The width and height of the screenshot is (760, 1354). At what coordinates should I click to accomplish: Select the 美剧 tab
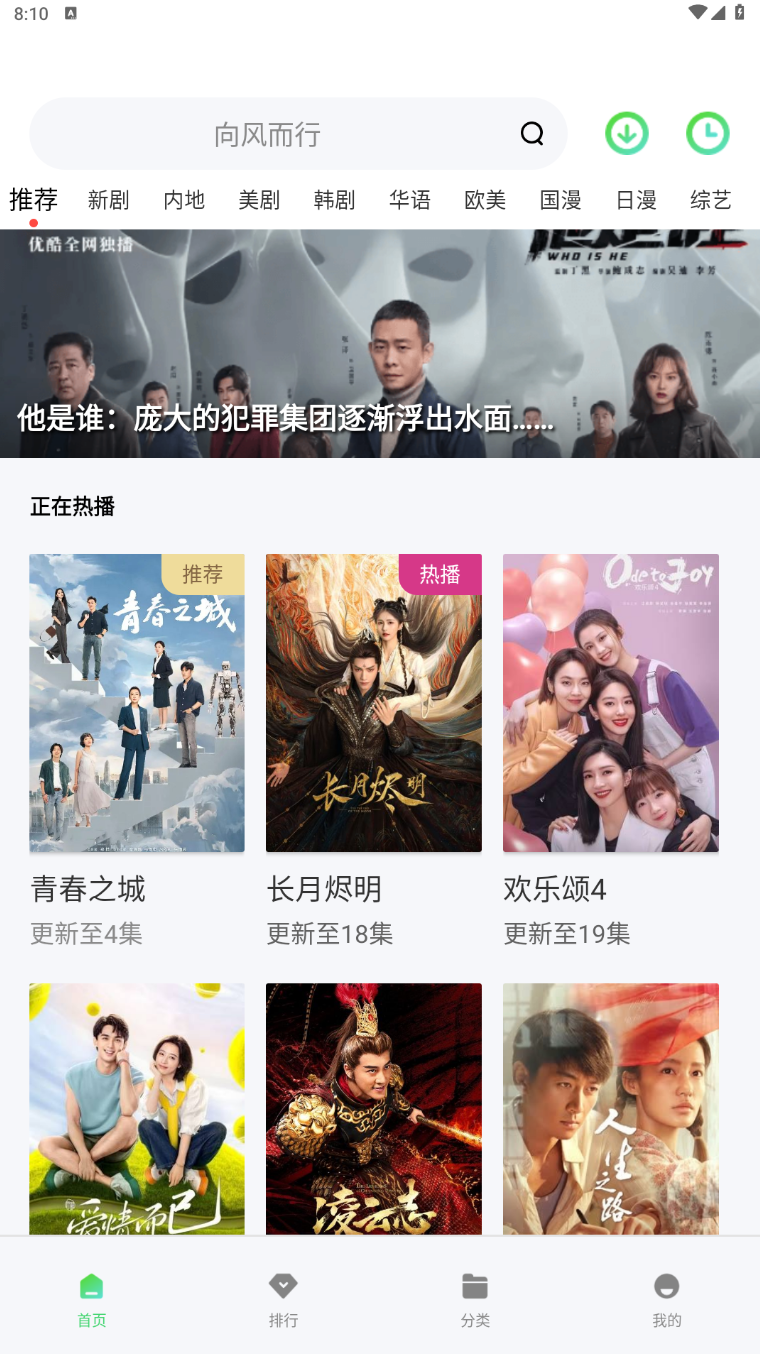pos(259,200)
